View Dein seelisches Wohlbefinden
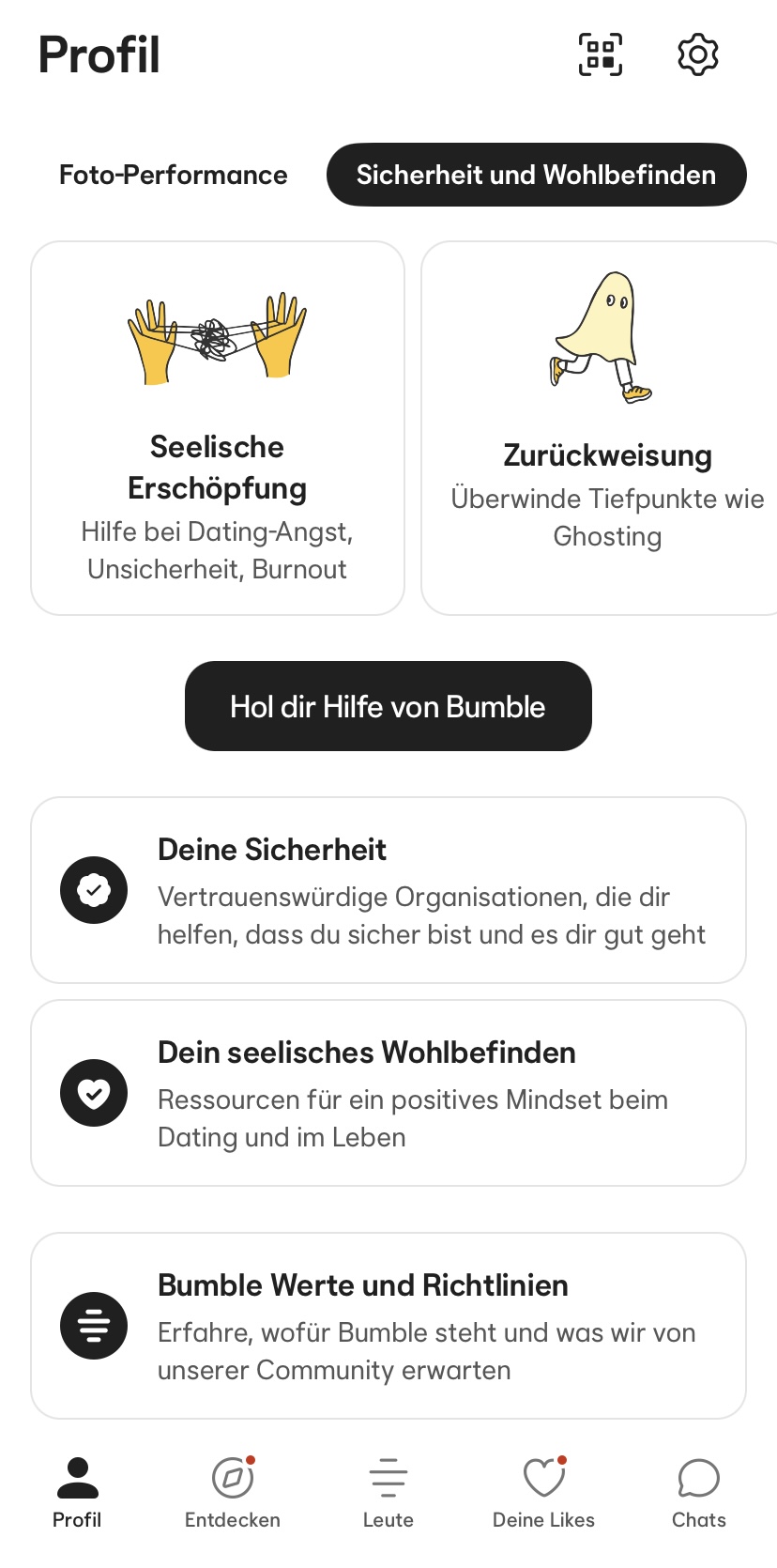The image size is (777, 1568). click(388, 1093)
